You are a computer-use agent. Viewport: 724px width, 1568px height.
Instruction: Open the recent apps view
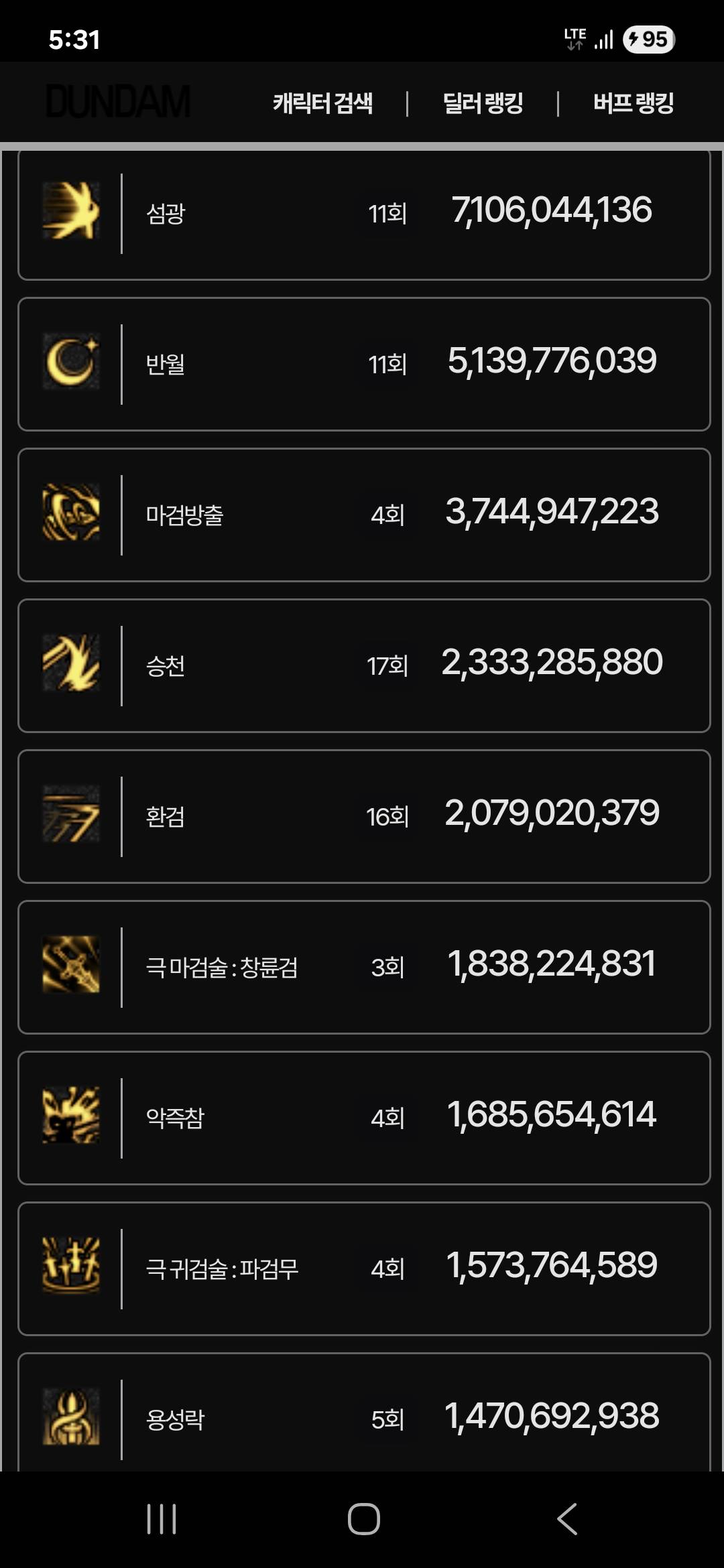click(x=162, y=1518)
